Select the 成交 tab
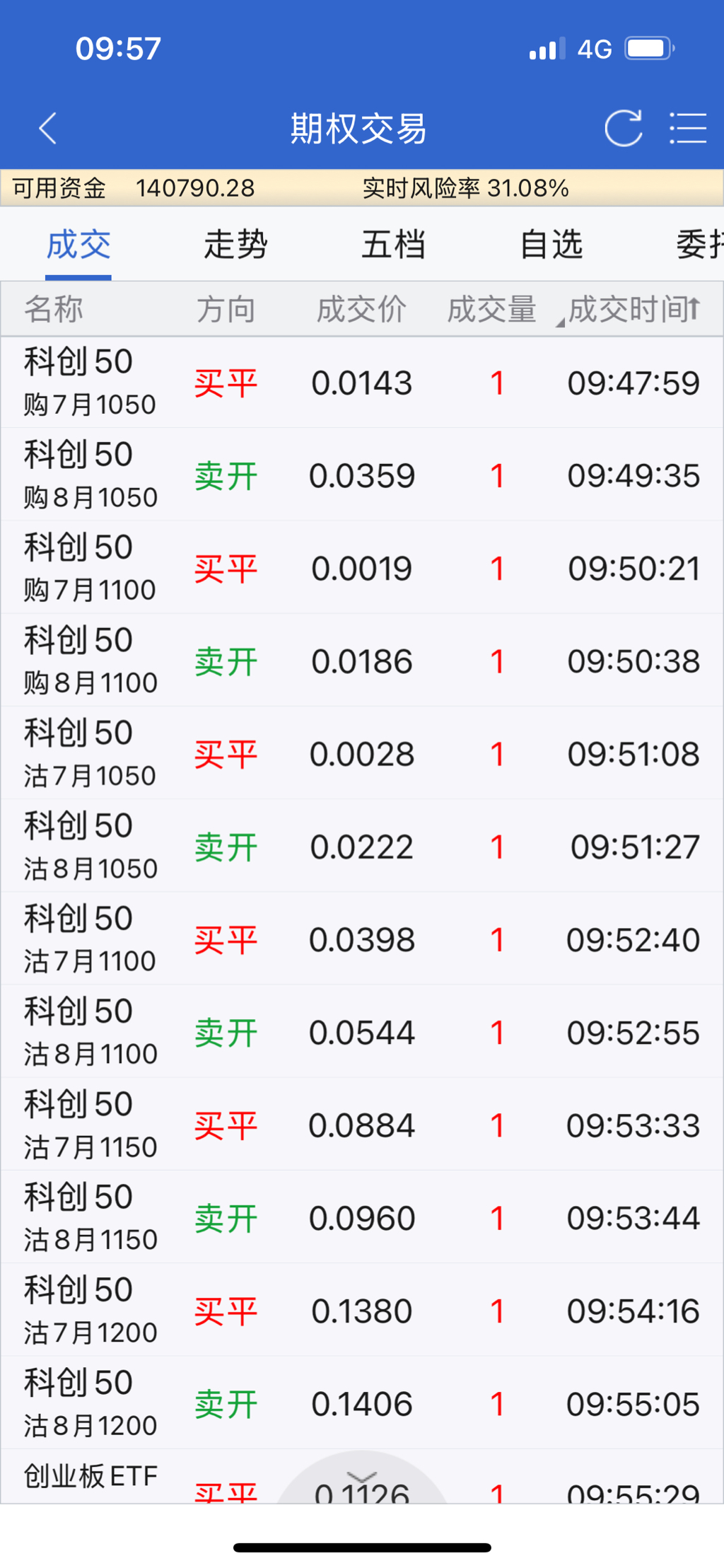The height and width of the screenshot is (1568, 724). (78, 245)
